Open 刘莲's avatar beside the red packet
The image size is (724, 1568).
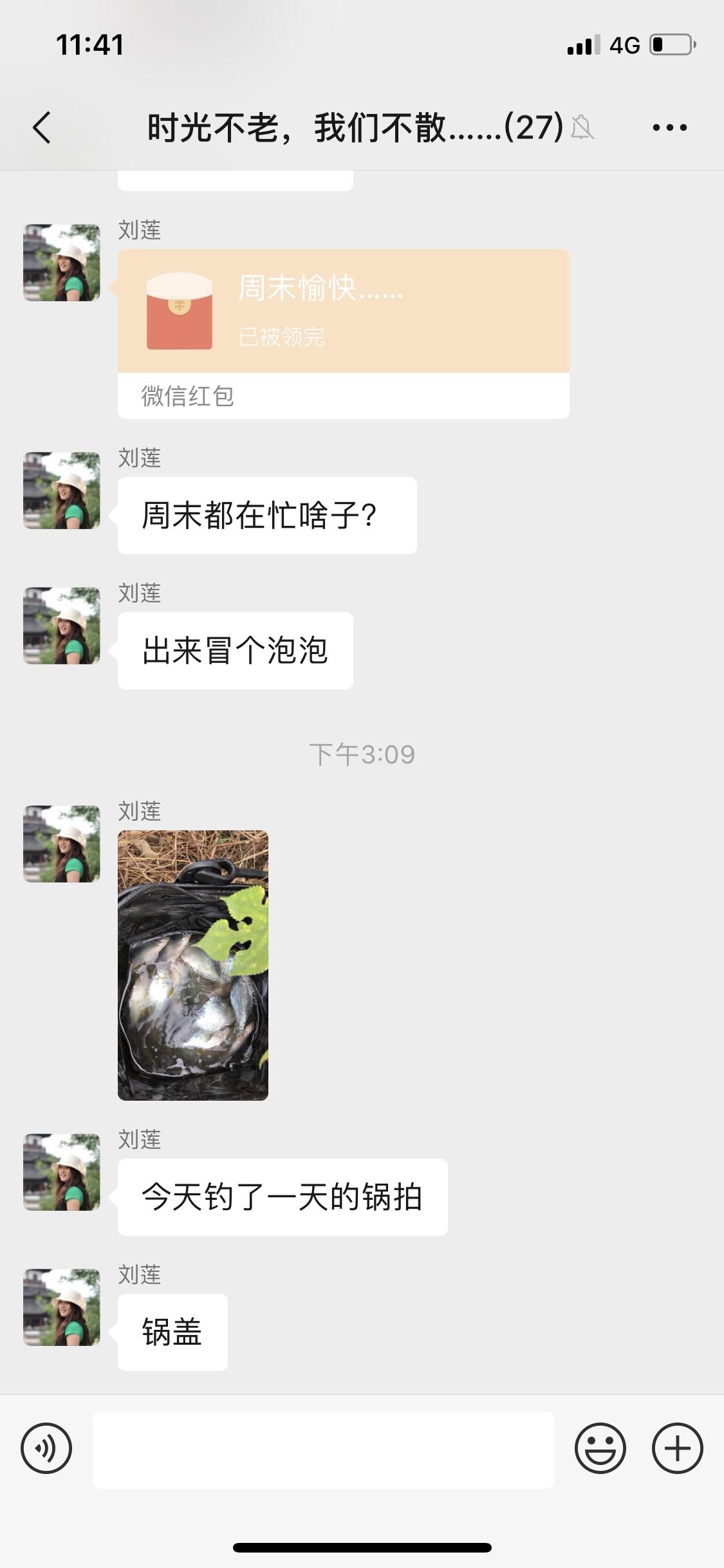(62, 263)
